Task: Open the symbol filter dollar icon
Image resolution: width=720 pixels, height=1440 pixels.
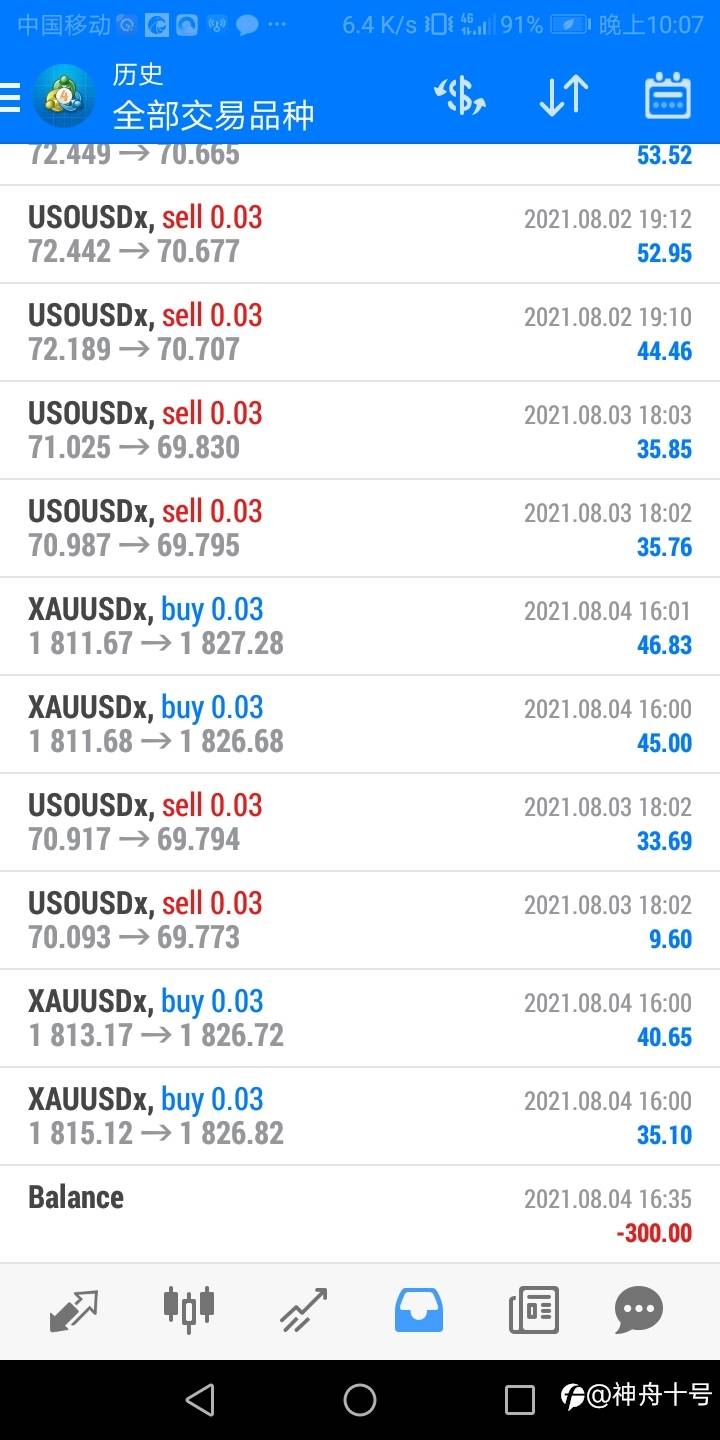Action: point(460,96)
